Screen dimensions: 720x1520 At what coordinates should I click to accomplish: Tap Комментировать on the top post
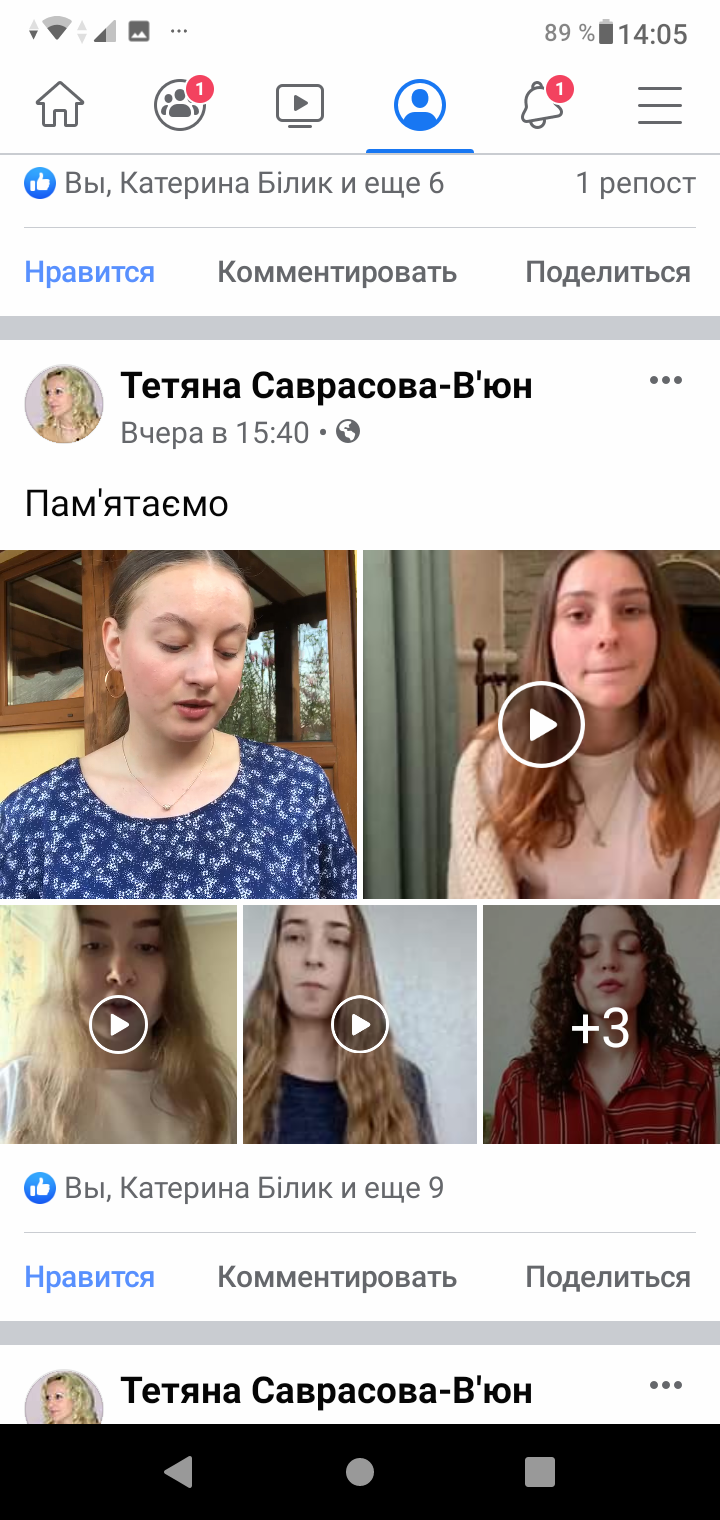click(337, 272)
